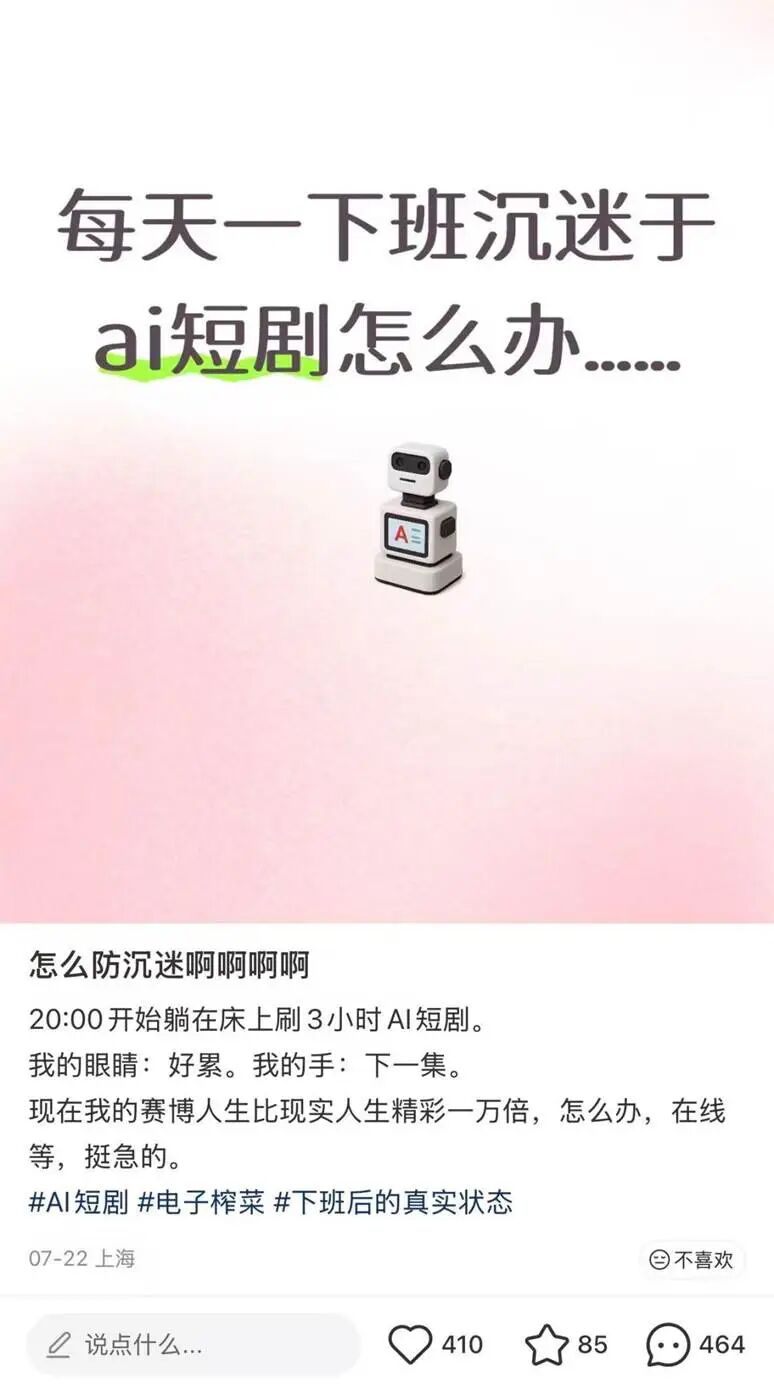Tap the 说点什么 comment box
Screen dimensions: 774x1394
tap(193, 1345)
